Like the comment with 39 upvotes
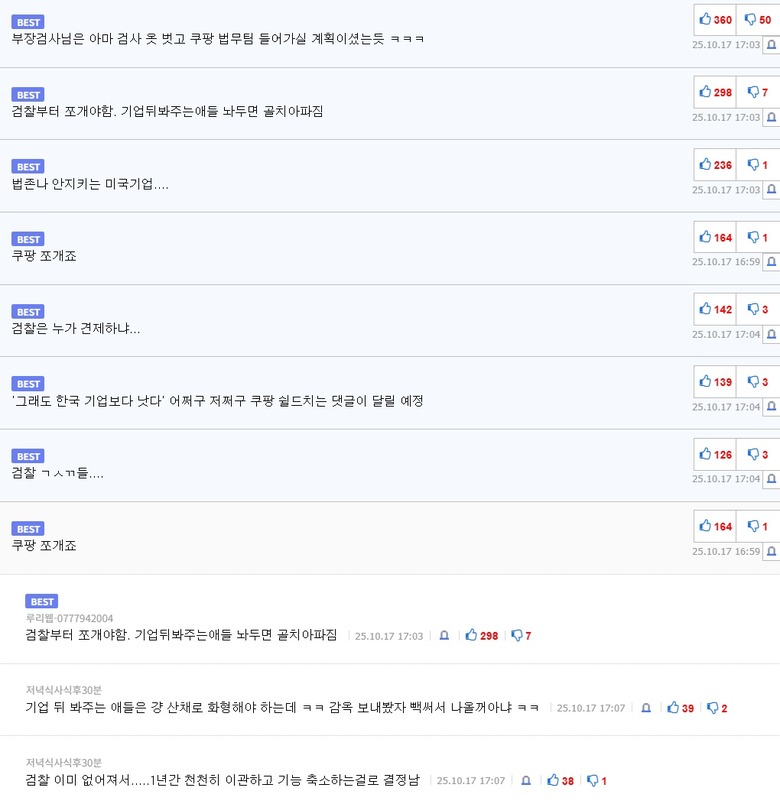This screenshot has height=804, width=780. 680,708
